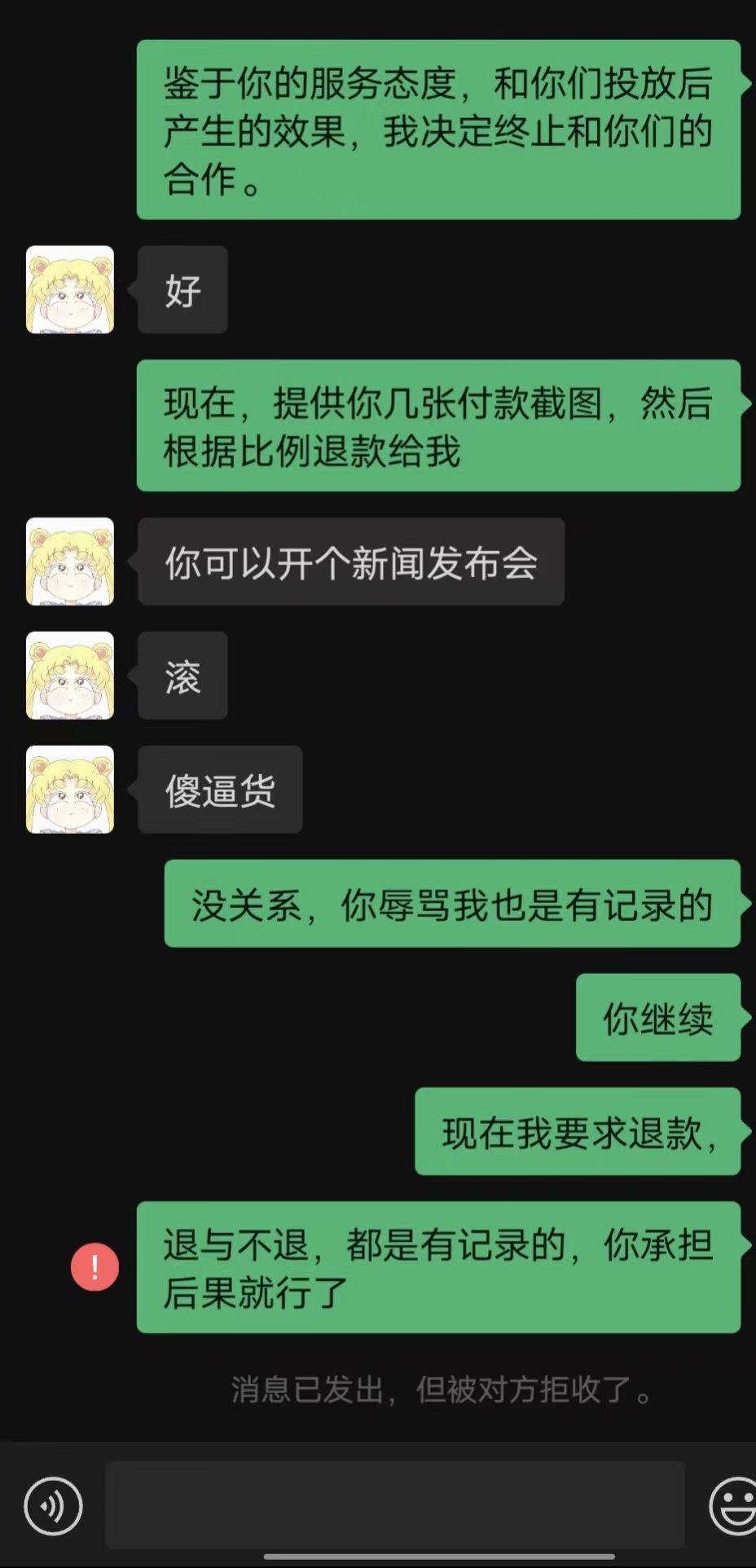Focus the message text field
The image size is (756, 1568).
tap(395, 1504)
